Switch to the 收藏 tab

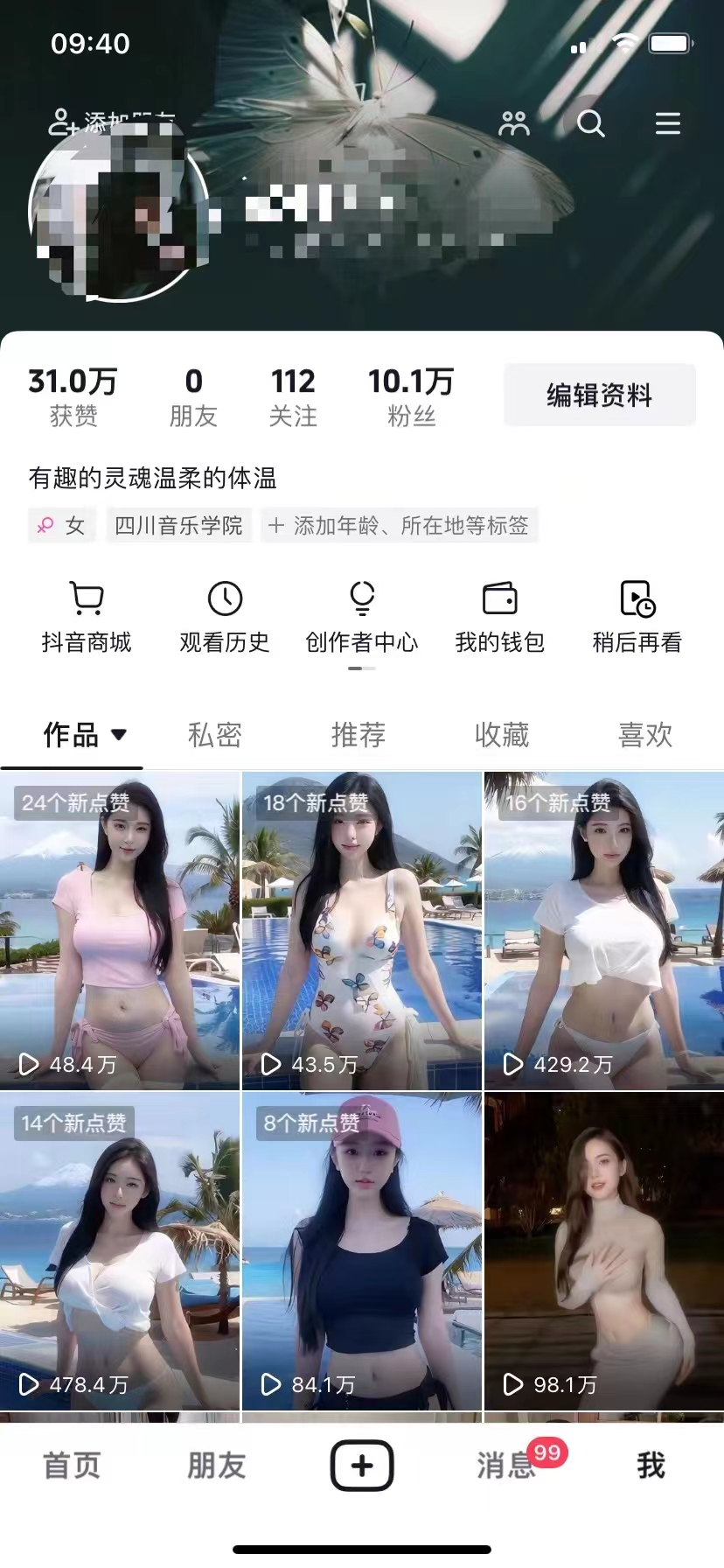click(x=502, y=735)
